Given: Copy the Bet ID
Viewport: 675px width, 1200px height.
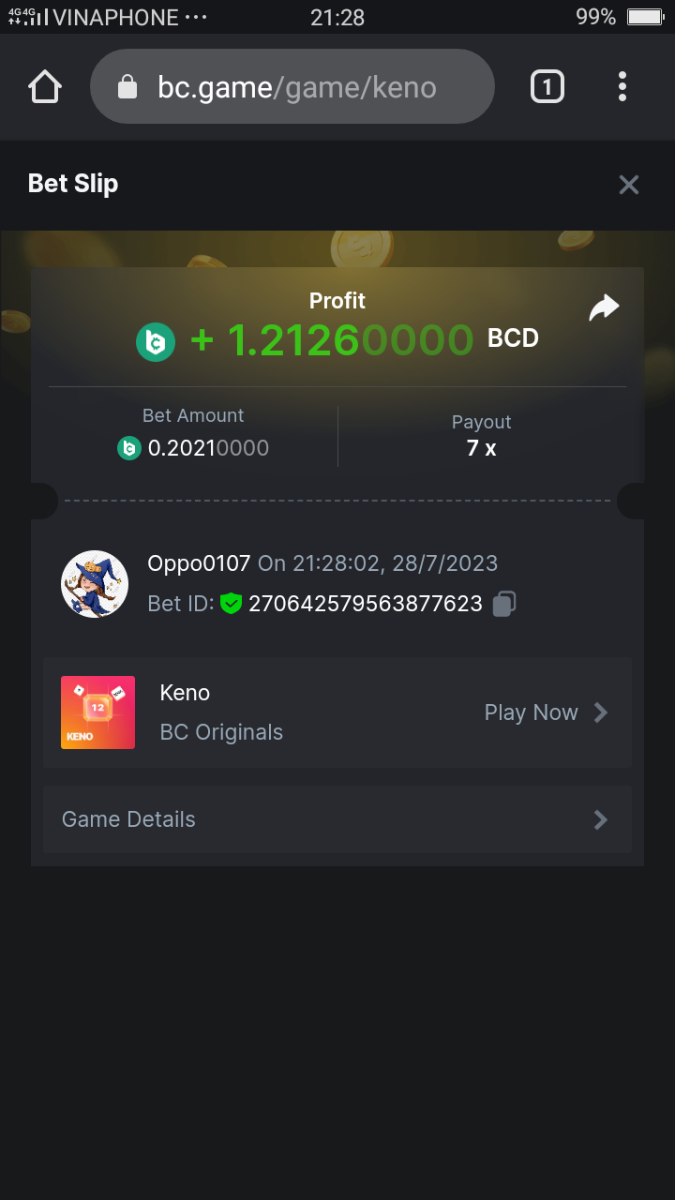Looking at the screenshot, I should click(x=505, y=604).
